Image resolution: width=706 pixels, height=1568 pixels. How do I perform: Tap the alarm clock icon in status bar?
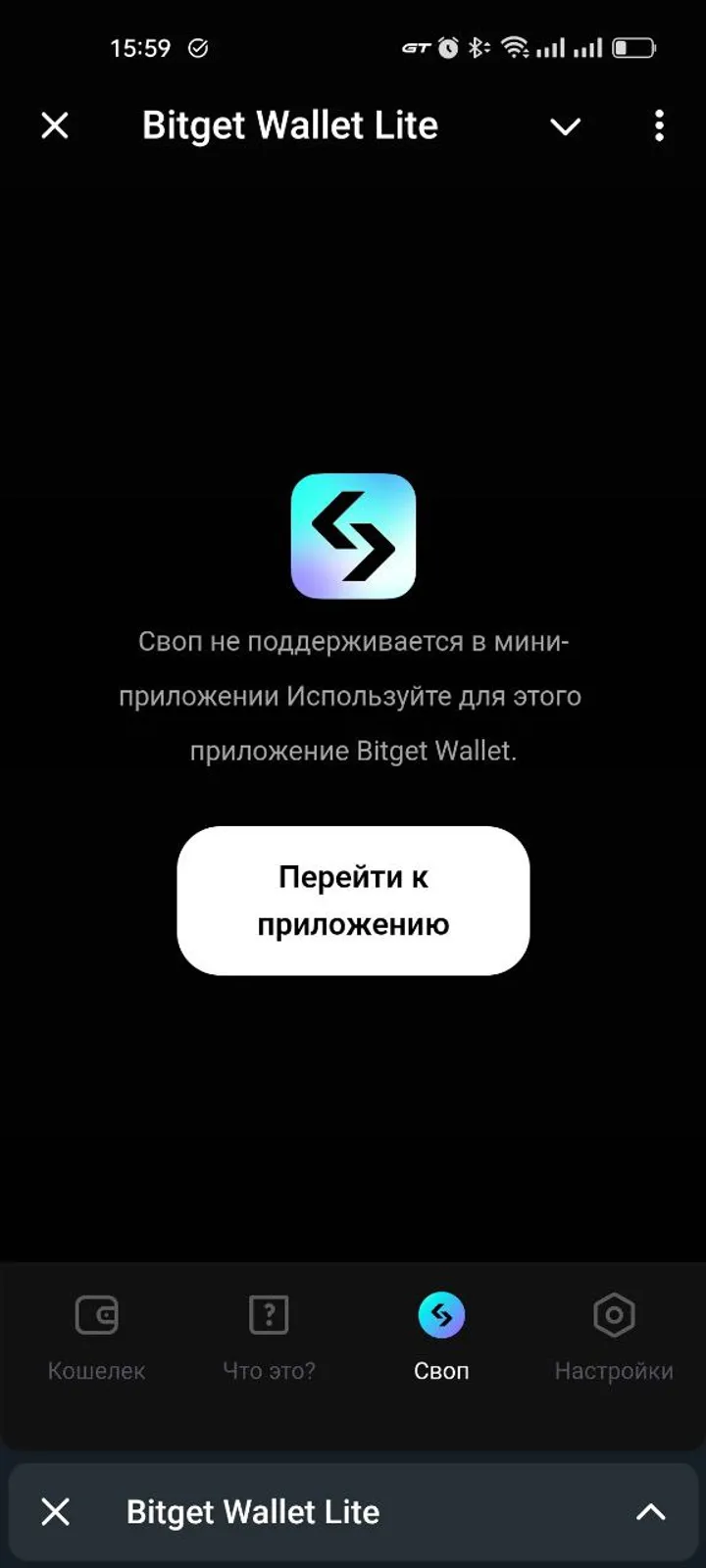[x=446, y=46]
